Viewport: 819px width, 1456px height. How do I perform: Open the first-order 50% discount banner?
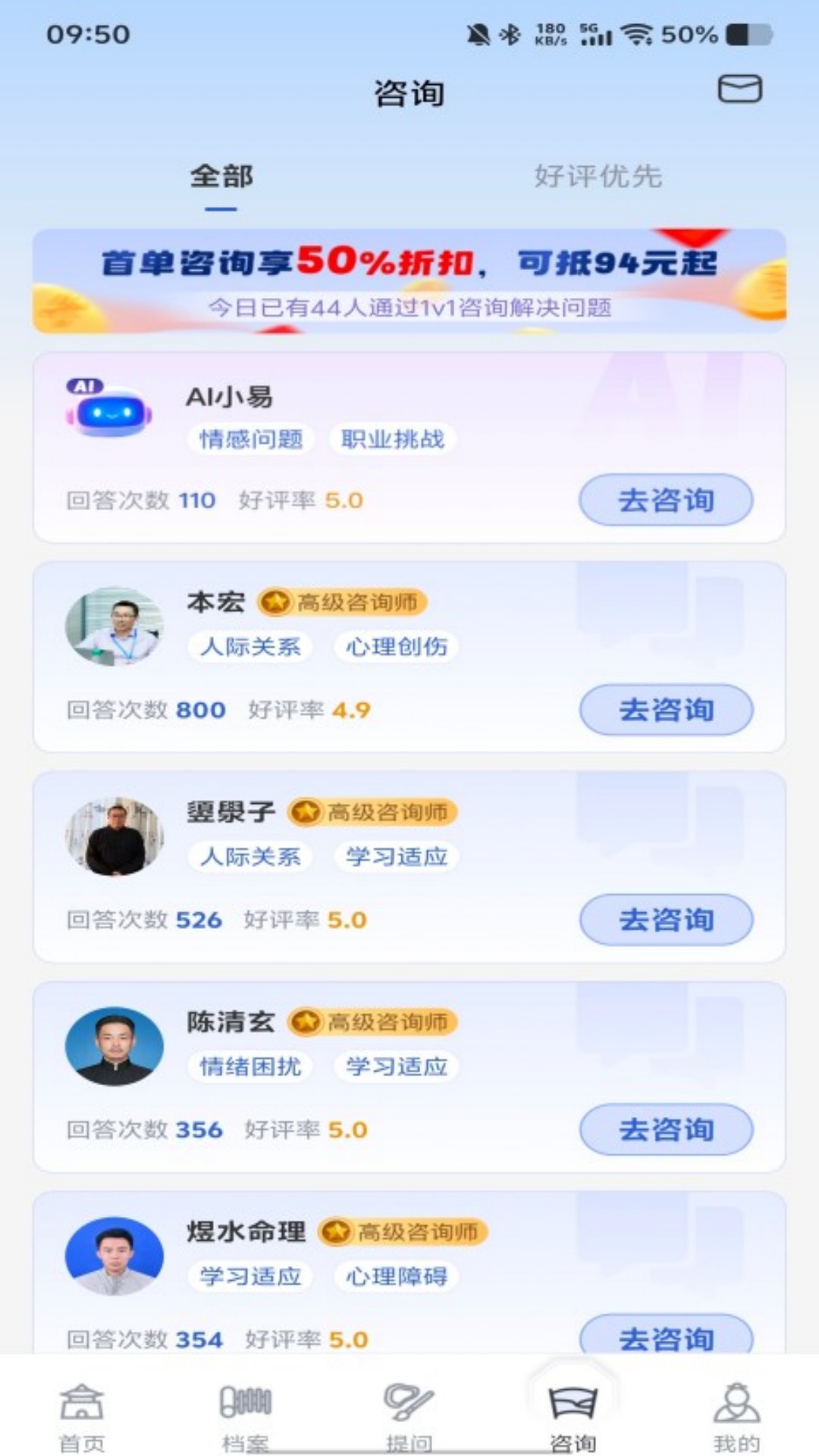point(409,281)
